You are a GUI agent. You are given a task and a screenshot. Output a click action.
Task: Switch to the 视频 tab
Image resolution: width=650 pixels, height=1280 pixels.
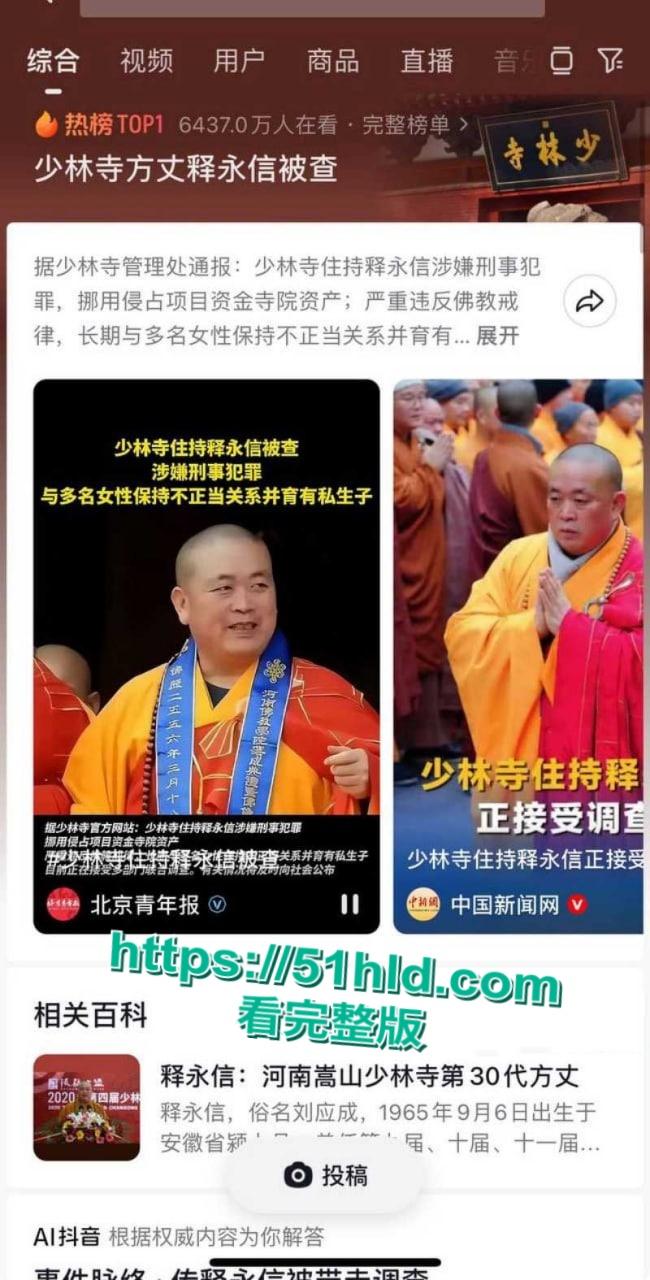146,61
